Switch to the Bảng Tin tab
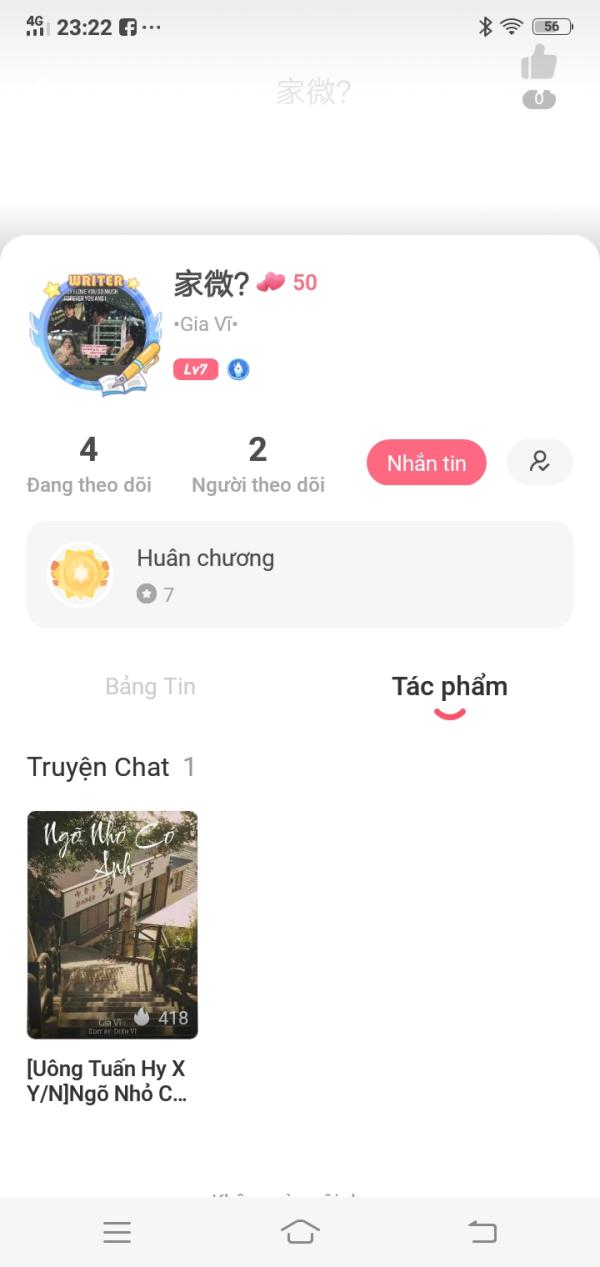Screen dimensions: 600x1267 pos(150,687)
